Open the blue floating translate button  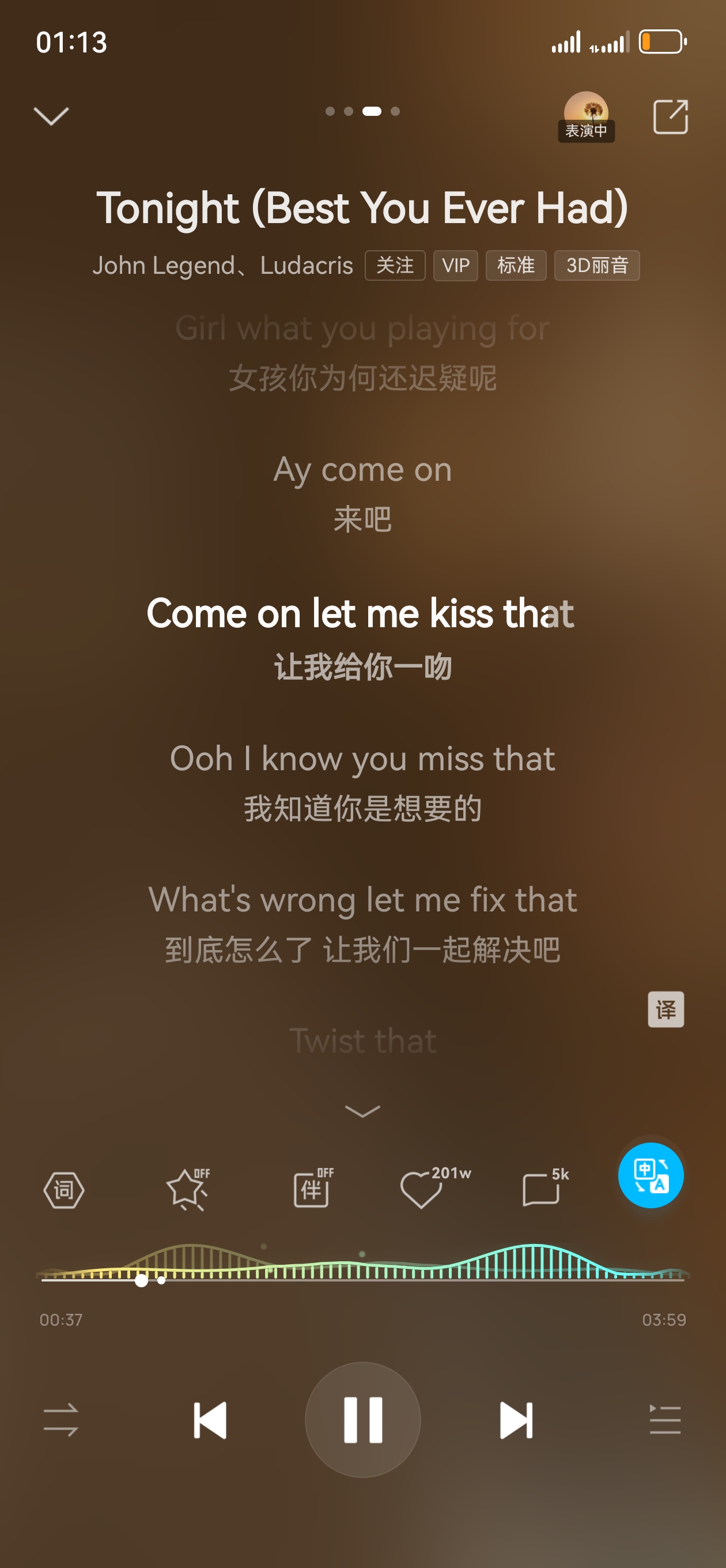click(651, 1175)
